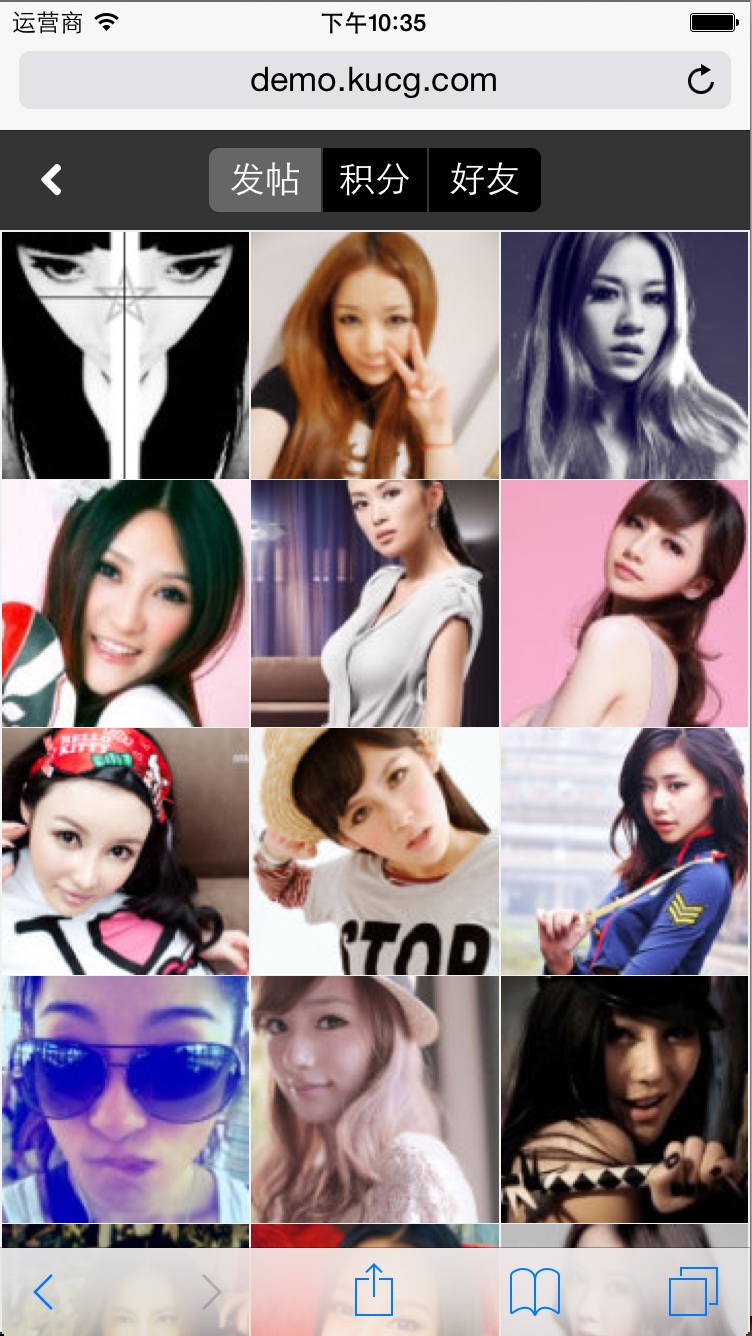Viewport: 752px width, 1336px height.
Task: Open Safari's share sheet
Action: coord(374,1291)
